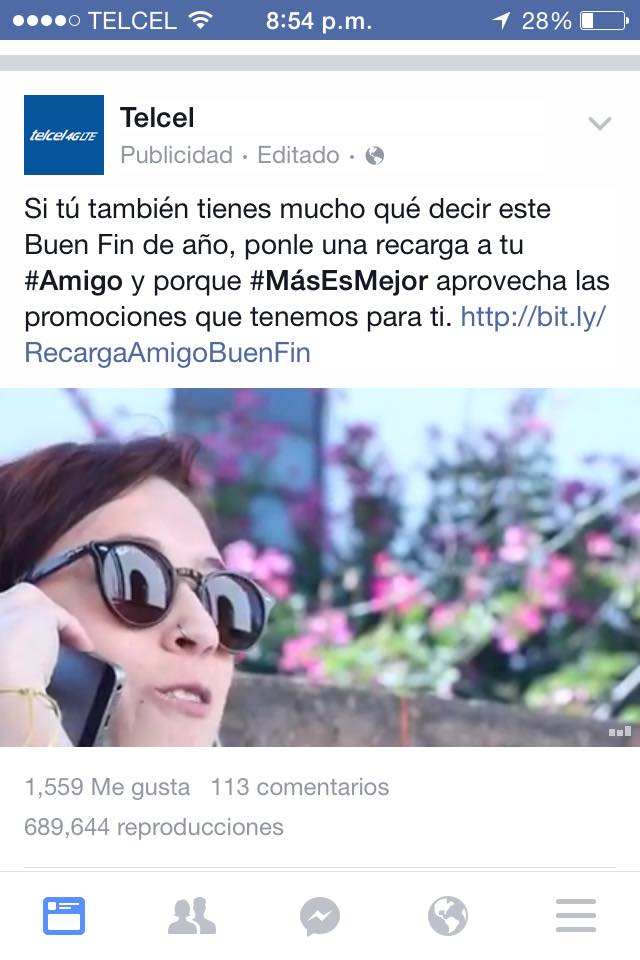This screenshot has height=960, width=640.
Task: Open the More menu tab
Action: 575,916
